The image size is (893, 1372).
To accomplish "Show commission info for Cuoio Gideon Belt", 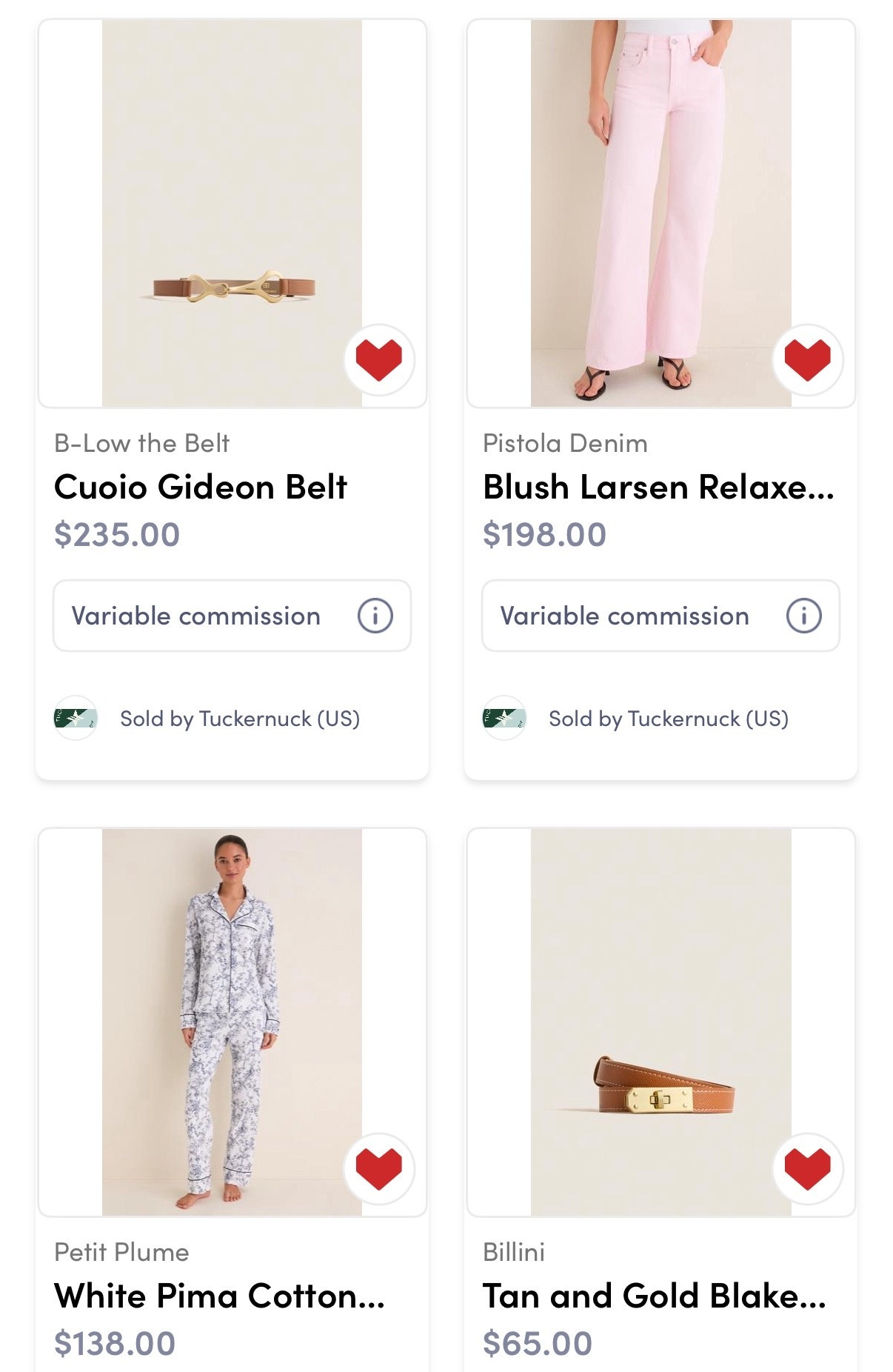I will 375,616.
